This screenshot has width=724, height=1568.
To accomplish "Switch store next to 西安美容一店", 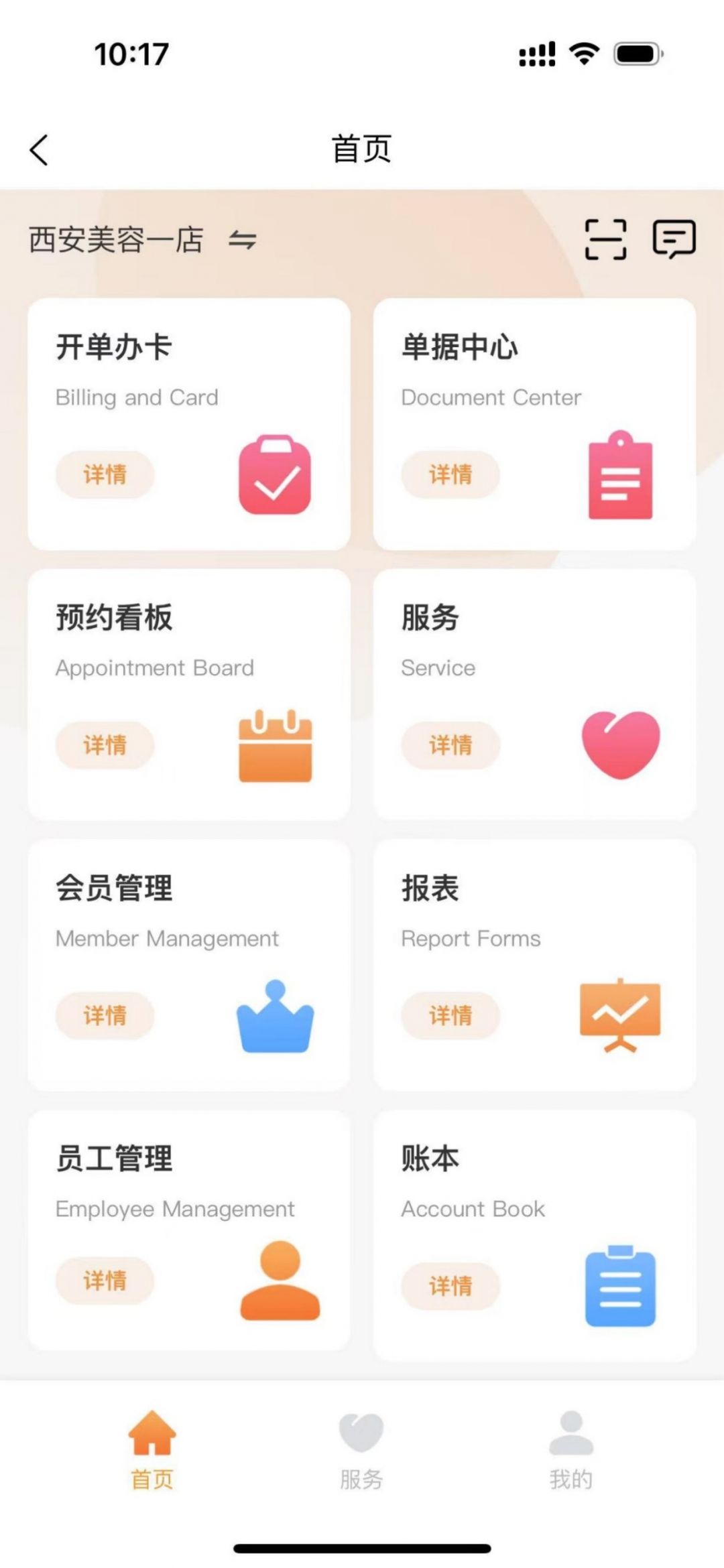I will [x=242, y=240].
